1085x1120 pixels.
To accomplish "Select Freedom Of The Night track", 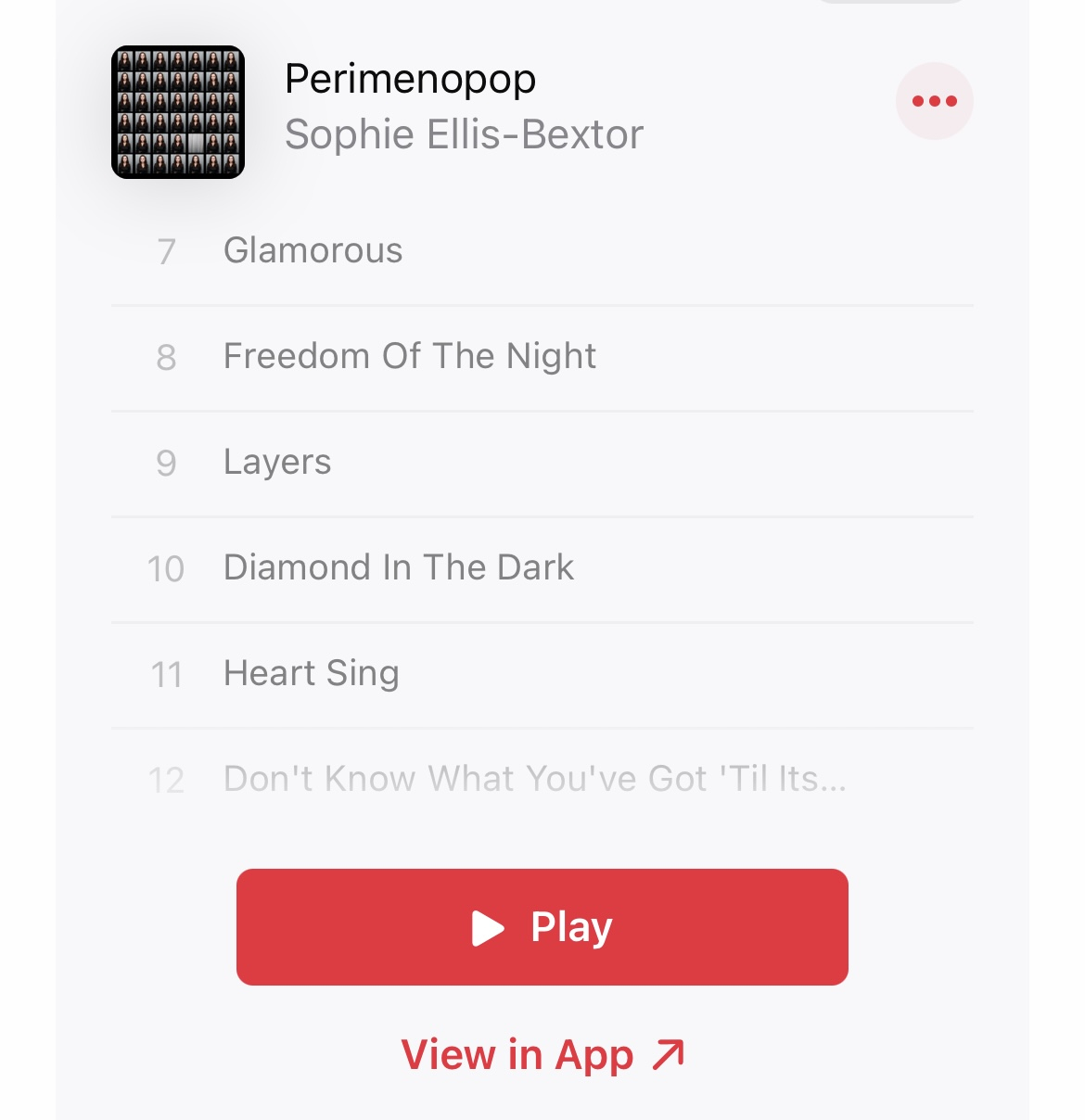I will click(x=409, y=357).
